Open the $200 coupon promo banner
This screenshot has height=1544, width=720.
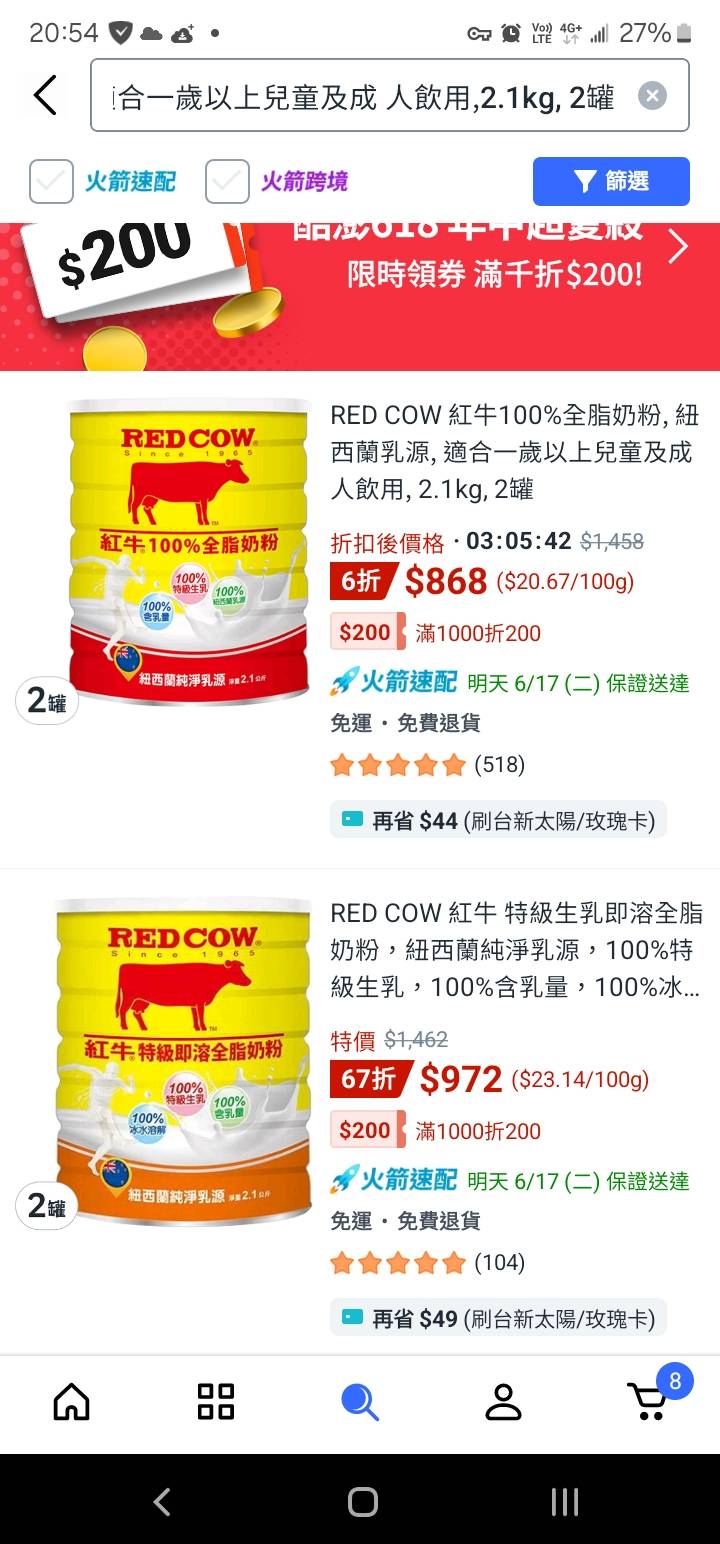click(360, 295)
